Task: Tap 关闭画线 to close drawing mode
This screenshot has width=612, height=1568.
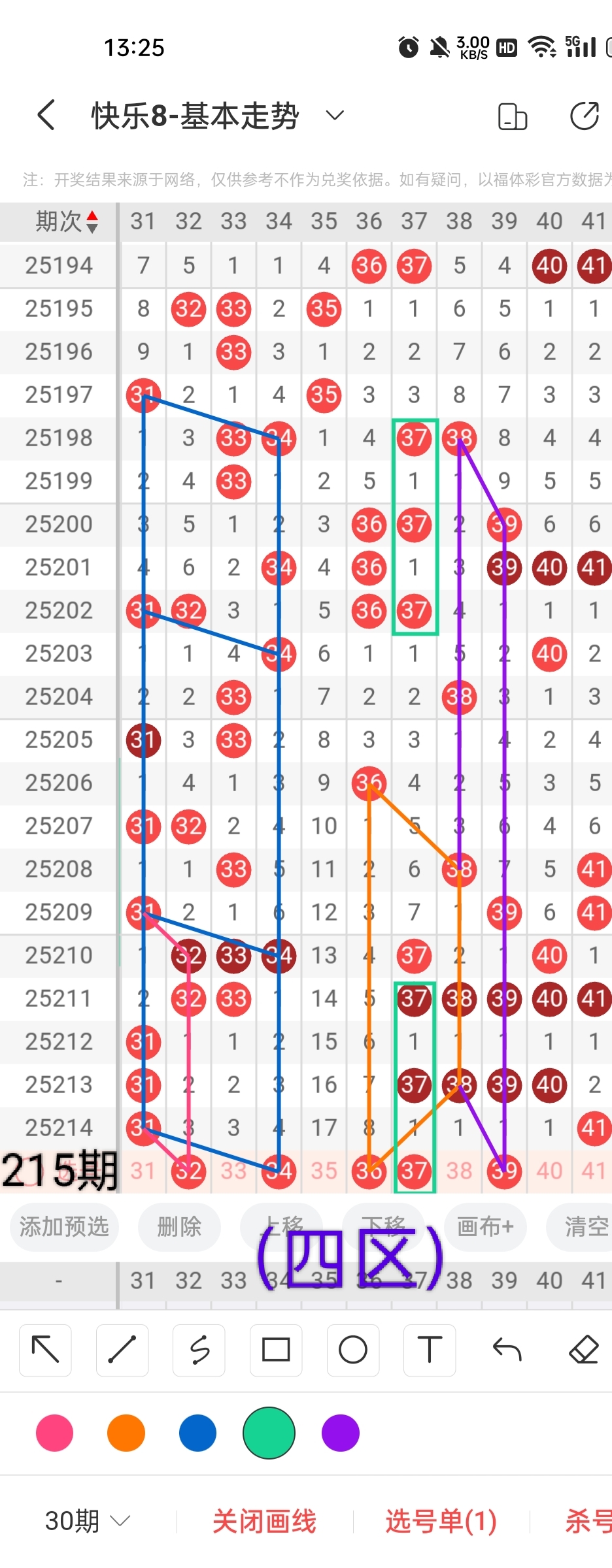Action: 264,1521
